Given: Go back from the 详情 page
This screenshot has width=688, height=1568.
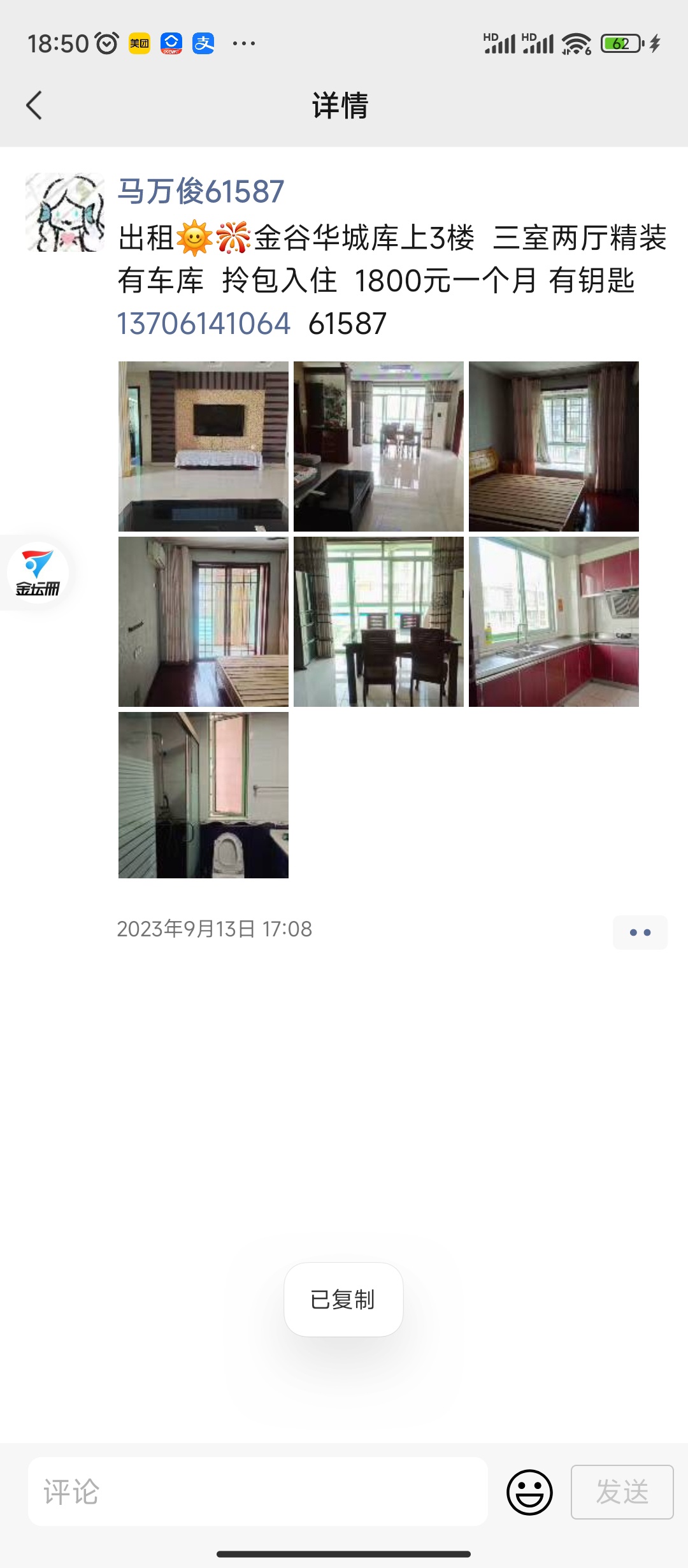Looking at the screenshot, I should 34,105.
